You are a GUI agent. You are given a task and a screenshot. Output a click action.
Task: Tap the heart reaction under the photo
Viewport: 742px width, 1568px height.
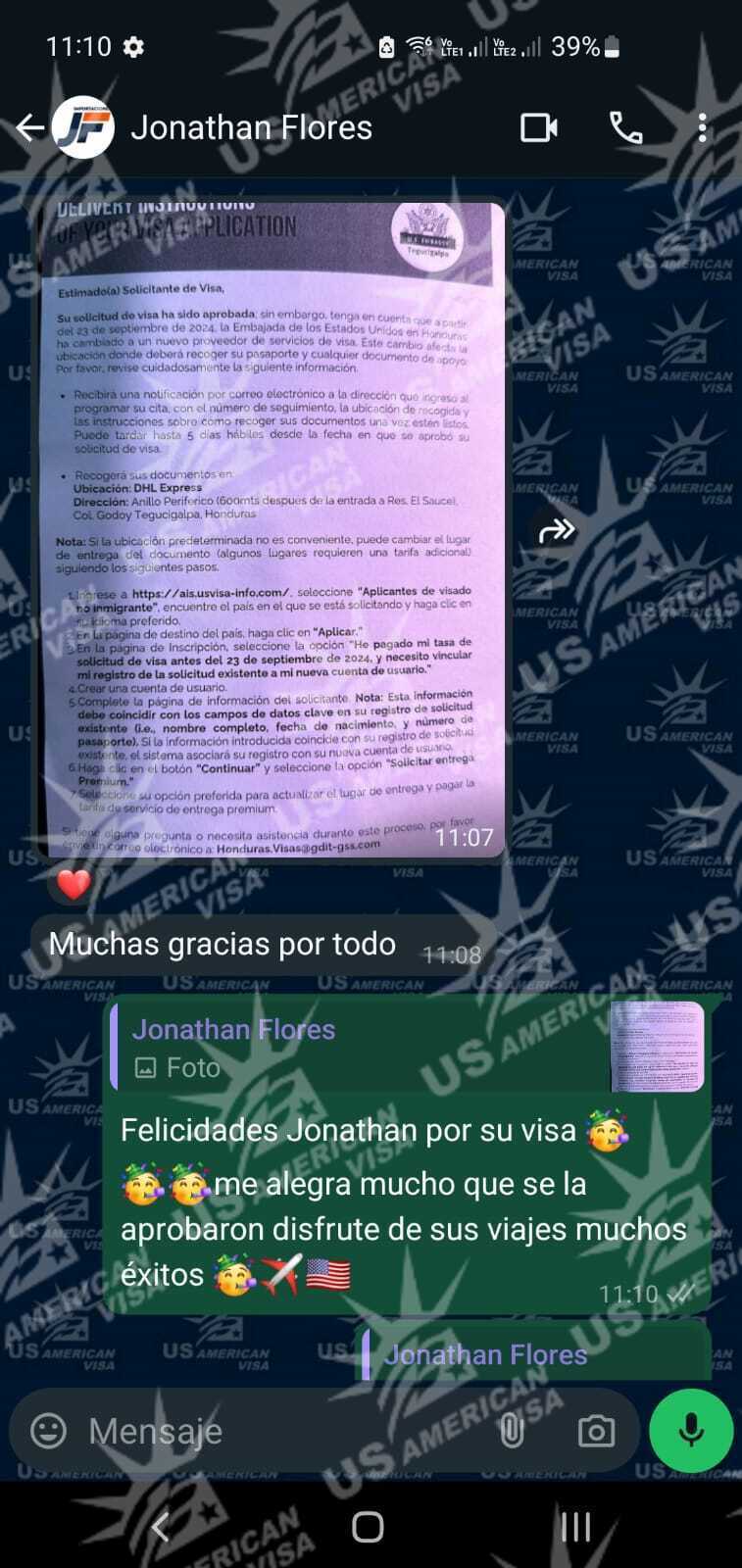click(x=74, y=885)
